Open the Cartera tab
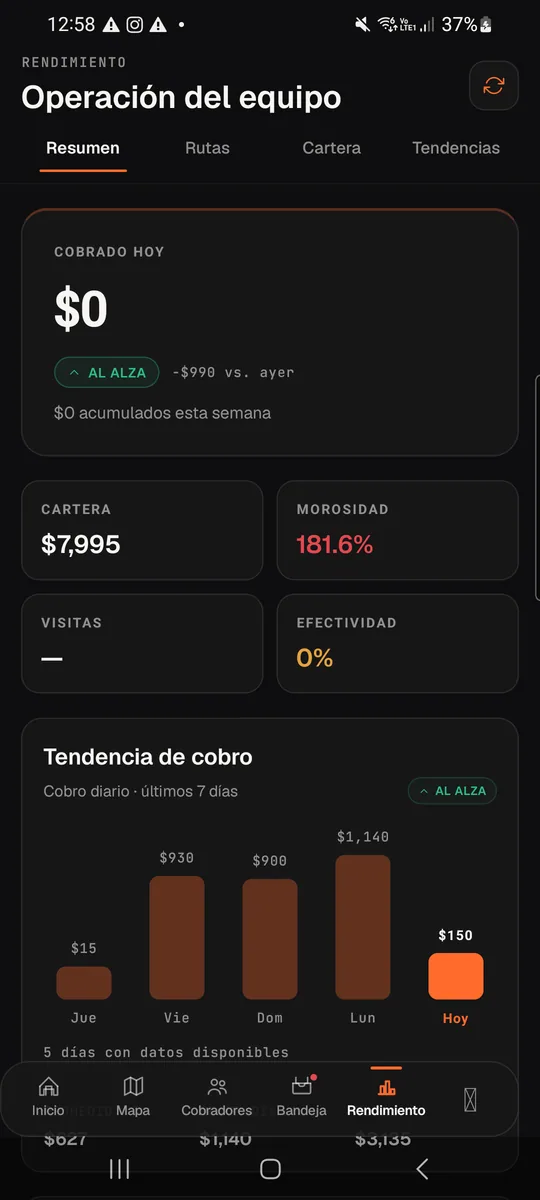This screenshot has height=1200, width=540. click(x=331, y=148)
